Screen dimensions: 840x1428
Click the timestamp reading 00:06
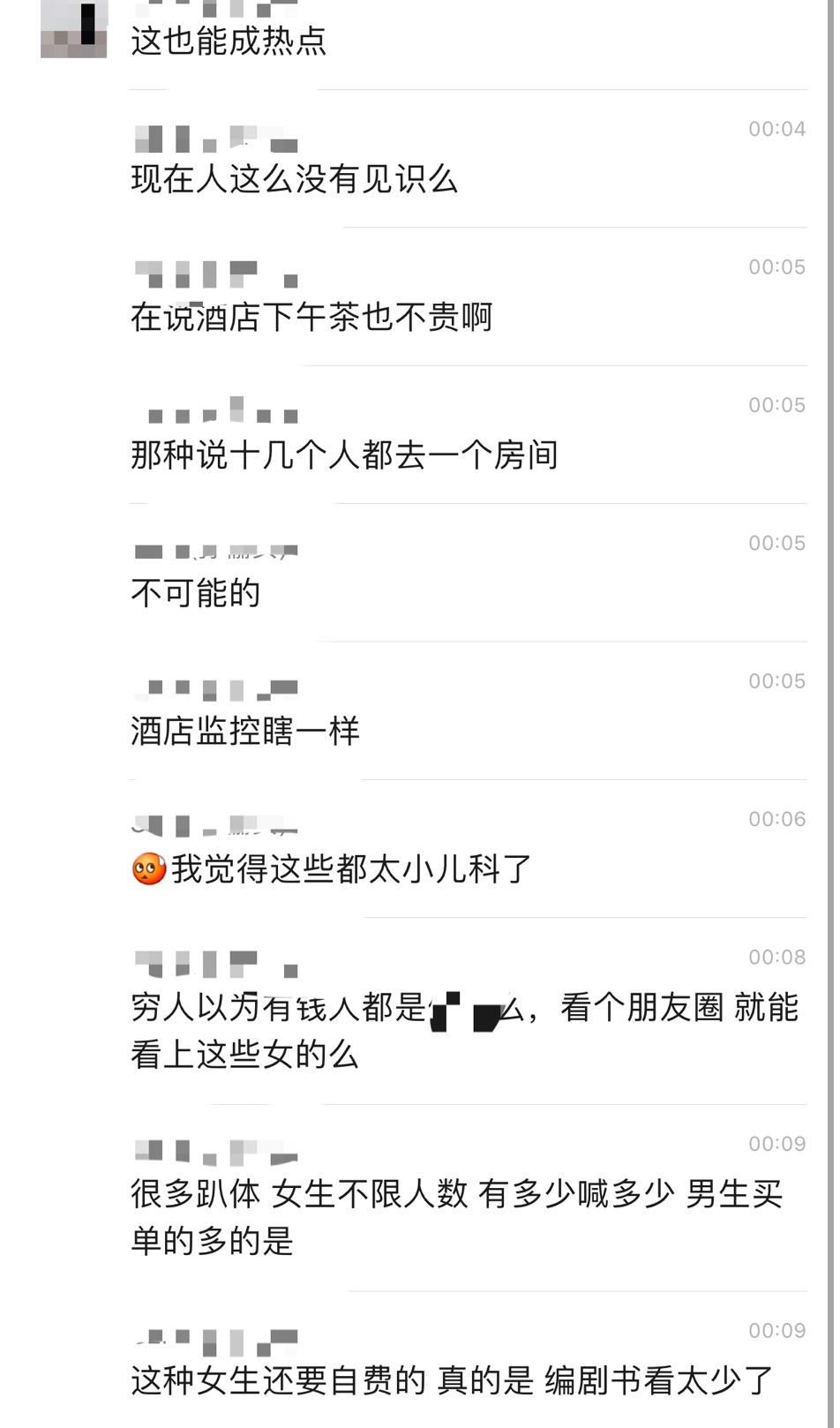(776, 817)
